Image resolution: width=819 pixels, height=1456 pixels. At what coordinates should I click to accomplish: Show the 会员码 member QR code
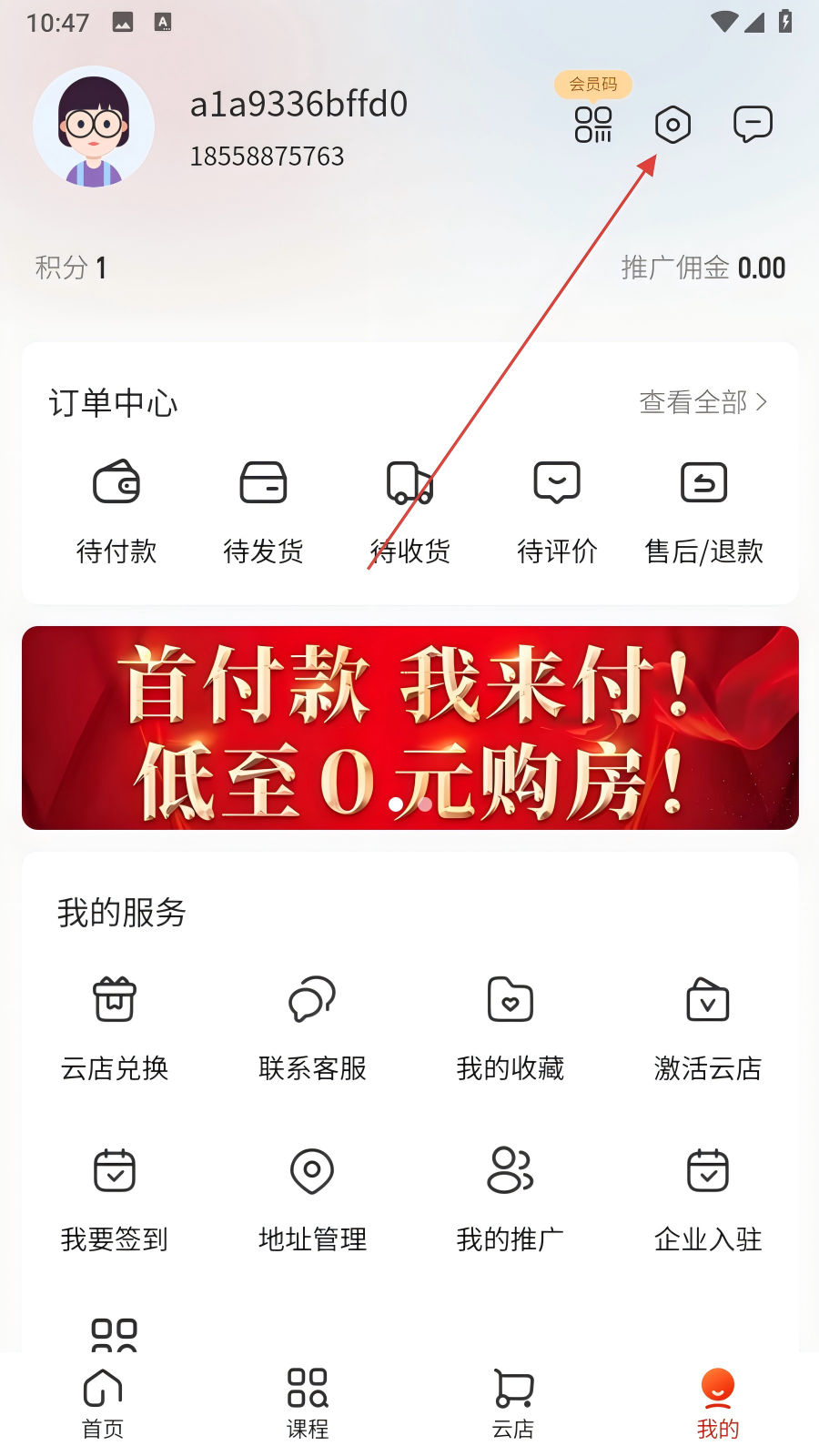coord(593,124)
